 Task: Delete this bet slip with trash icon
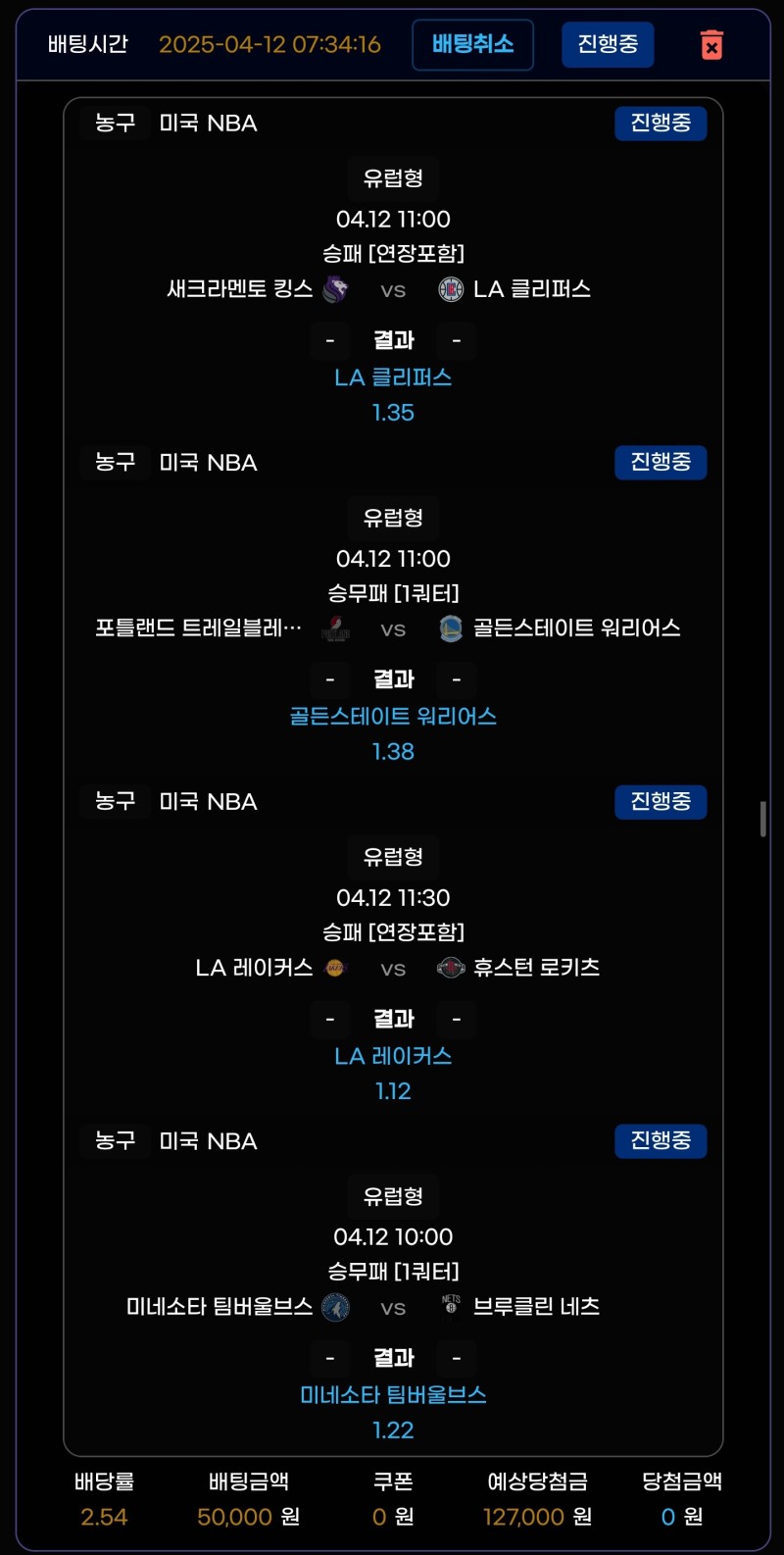pyautogui.click(x=711, y=45)
